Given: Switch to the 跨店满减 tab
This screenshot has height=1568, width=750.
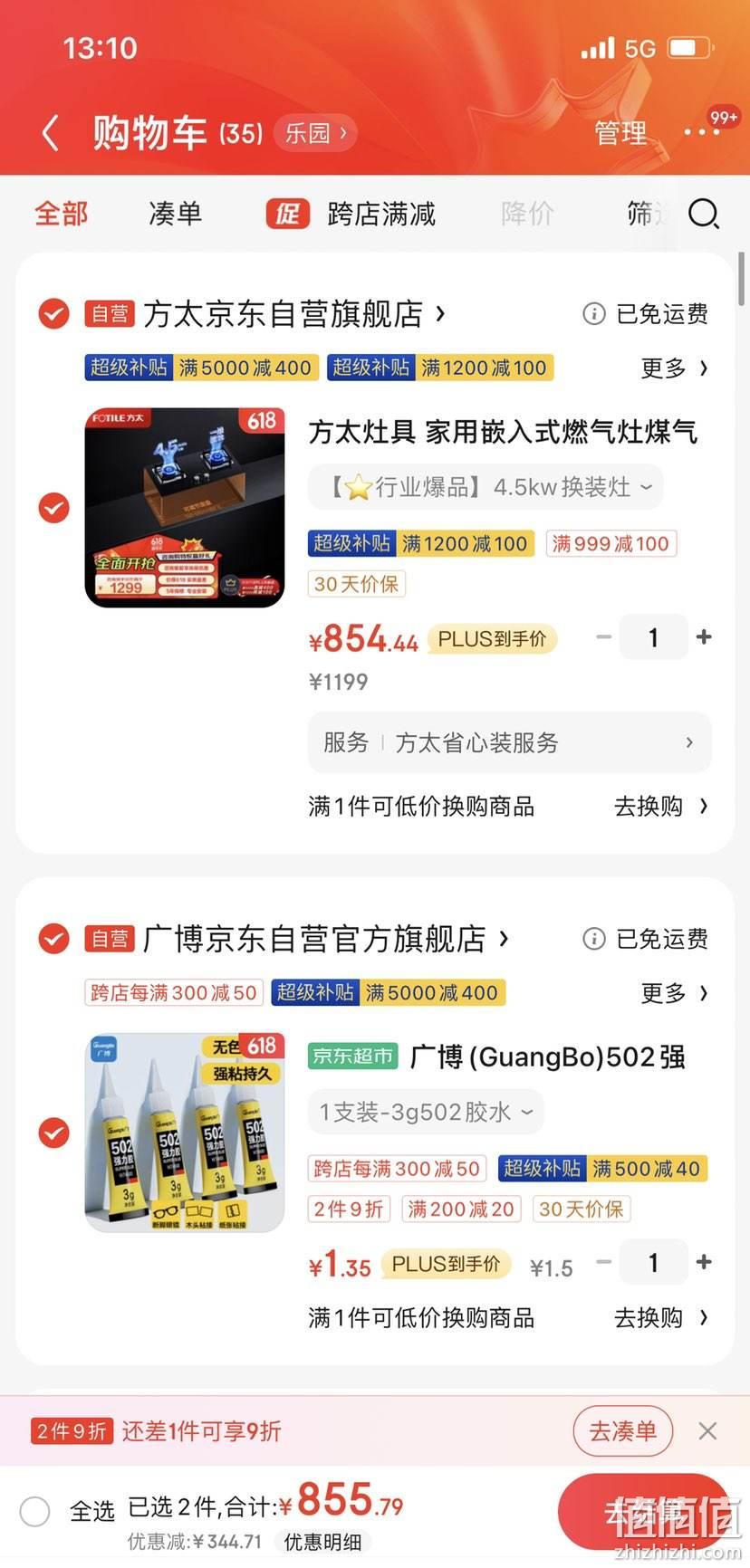Looking at the screenshot, I should click(351, 214).
